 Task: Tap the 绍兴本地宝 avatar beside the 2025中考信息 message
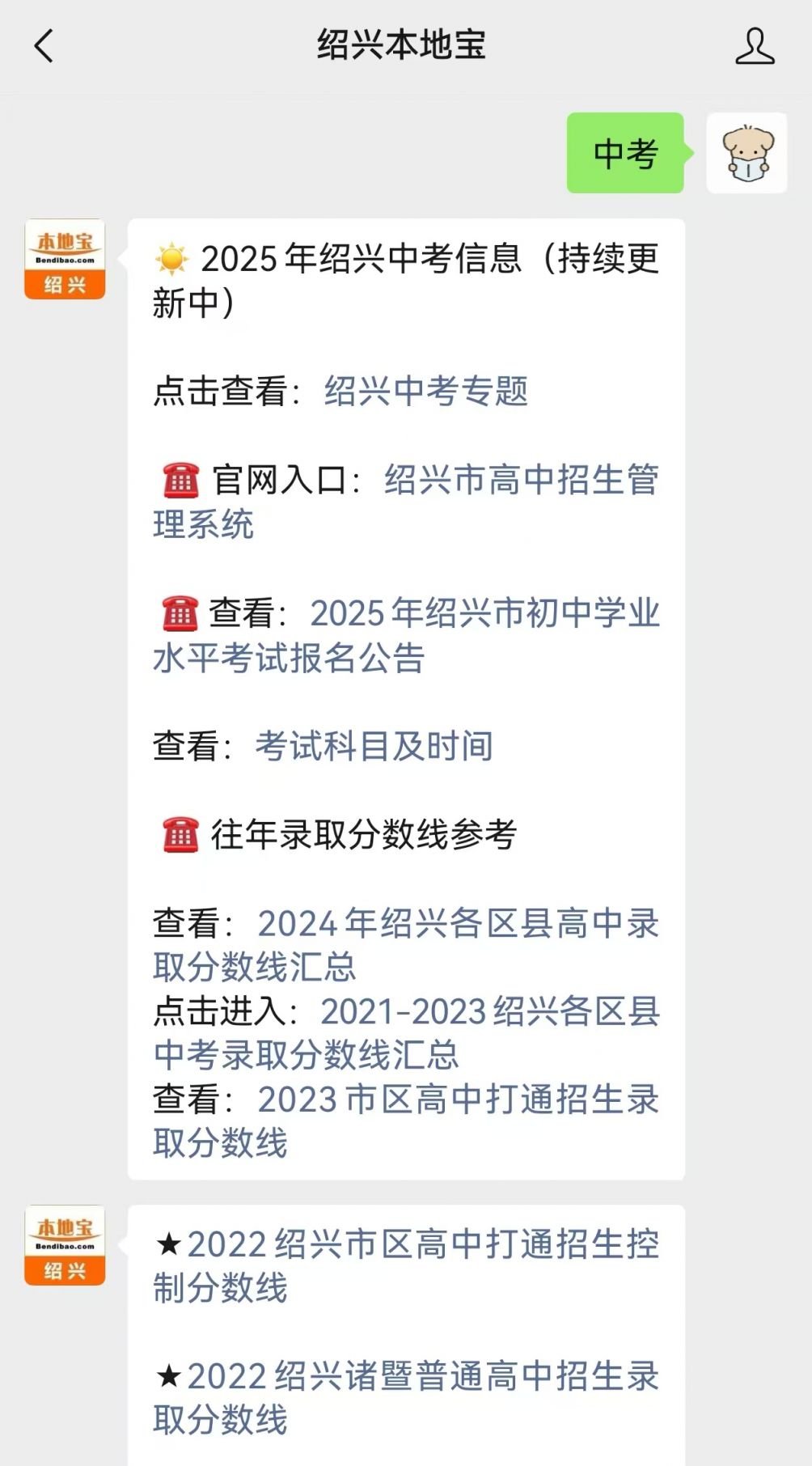pyautogui.click(x=65, y=259)
